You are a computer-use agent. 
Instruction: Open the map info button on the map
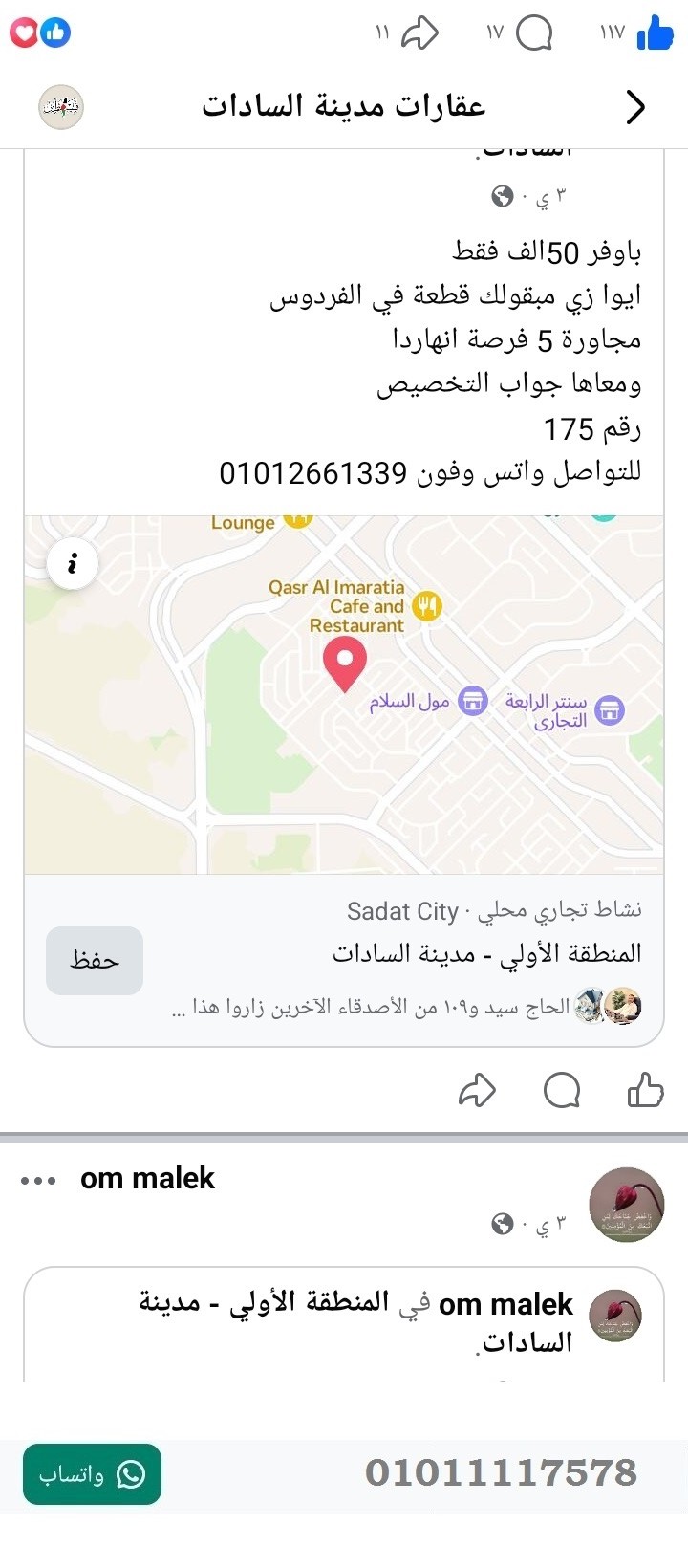72,564
